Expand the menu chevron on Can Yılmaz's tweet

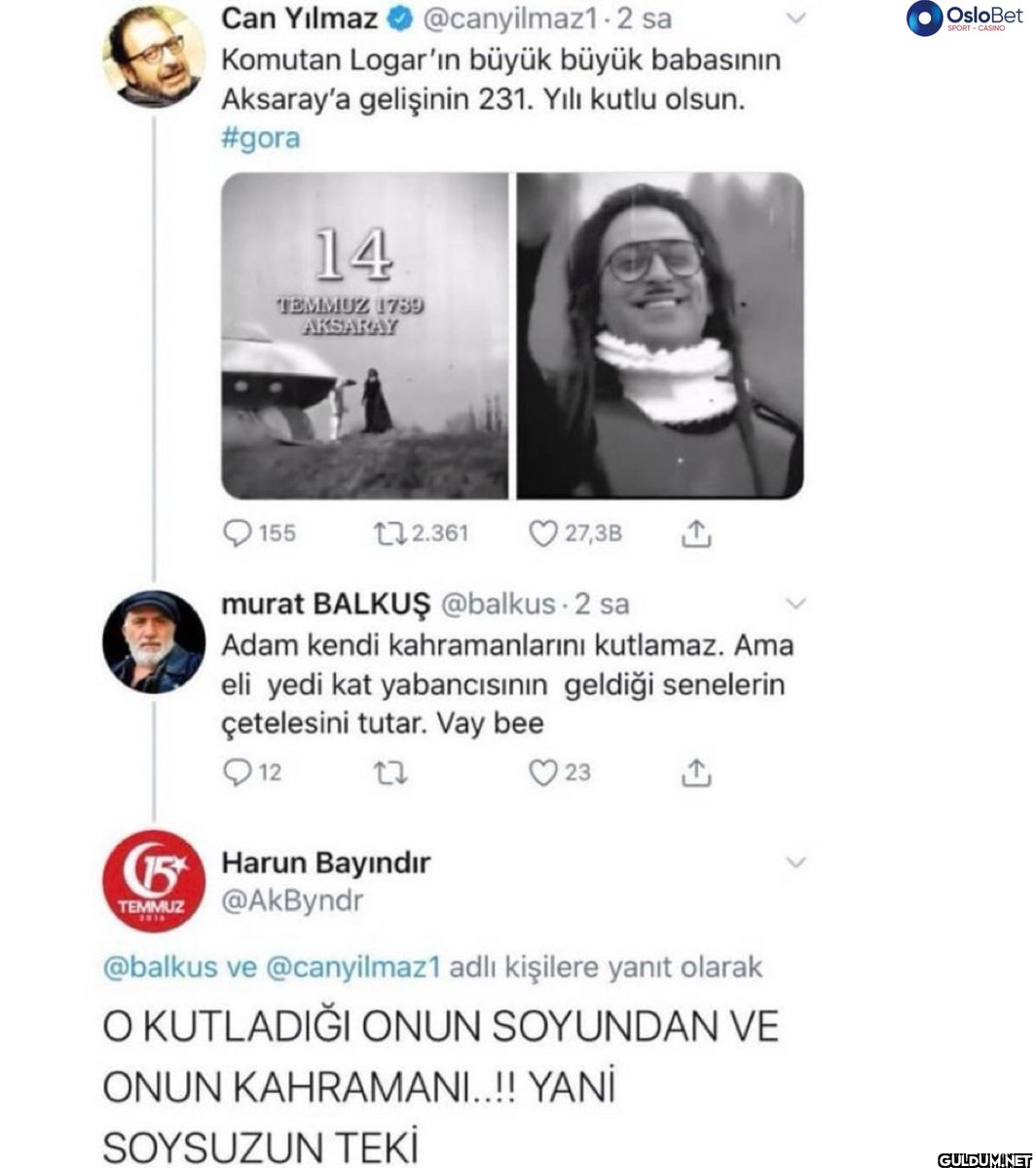coord(795,18)
